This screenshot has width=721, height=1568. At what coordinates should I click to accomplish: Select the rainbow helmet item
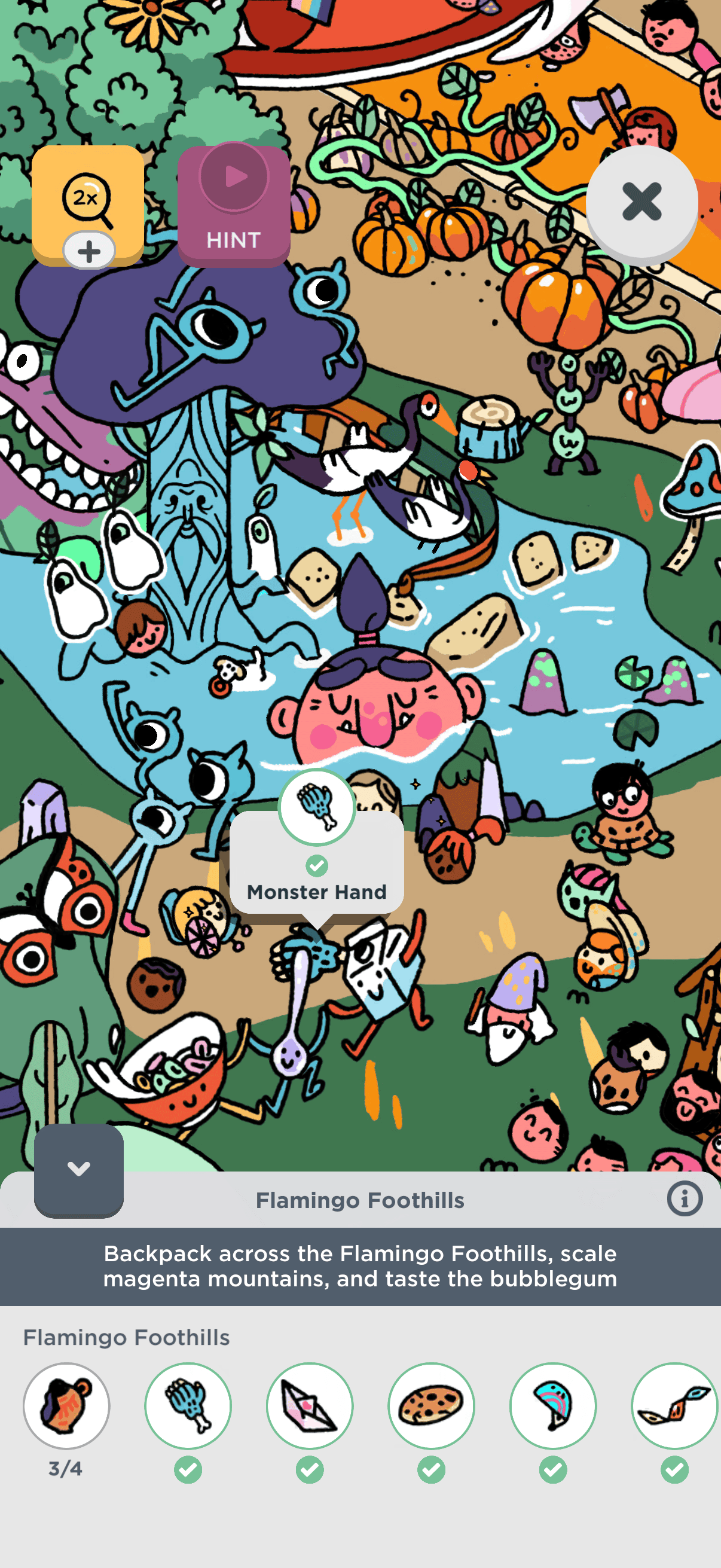click(553, 1405)
